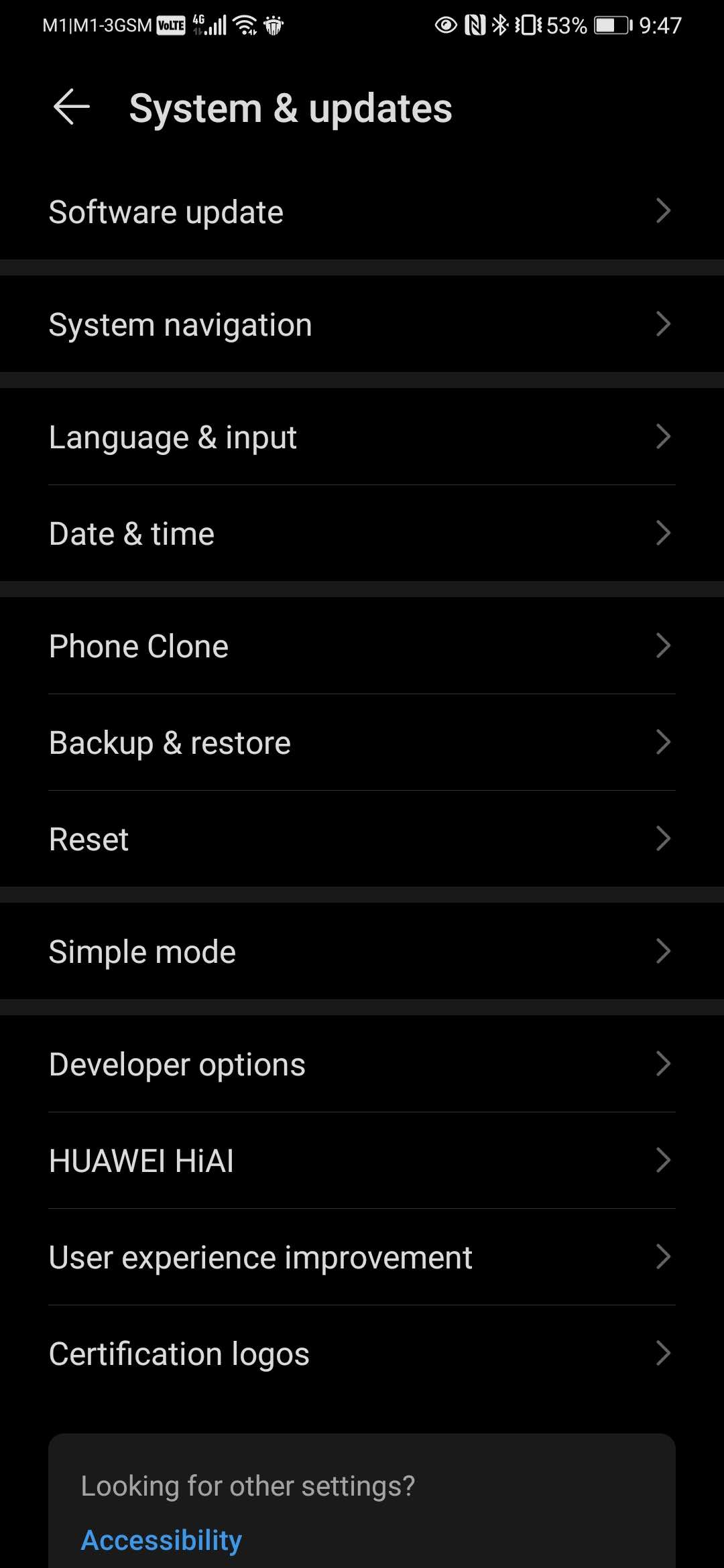The height and width of the screenshot is (1568, 724).
Task: Open Simple mode
Action: (362, 952)
